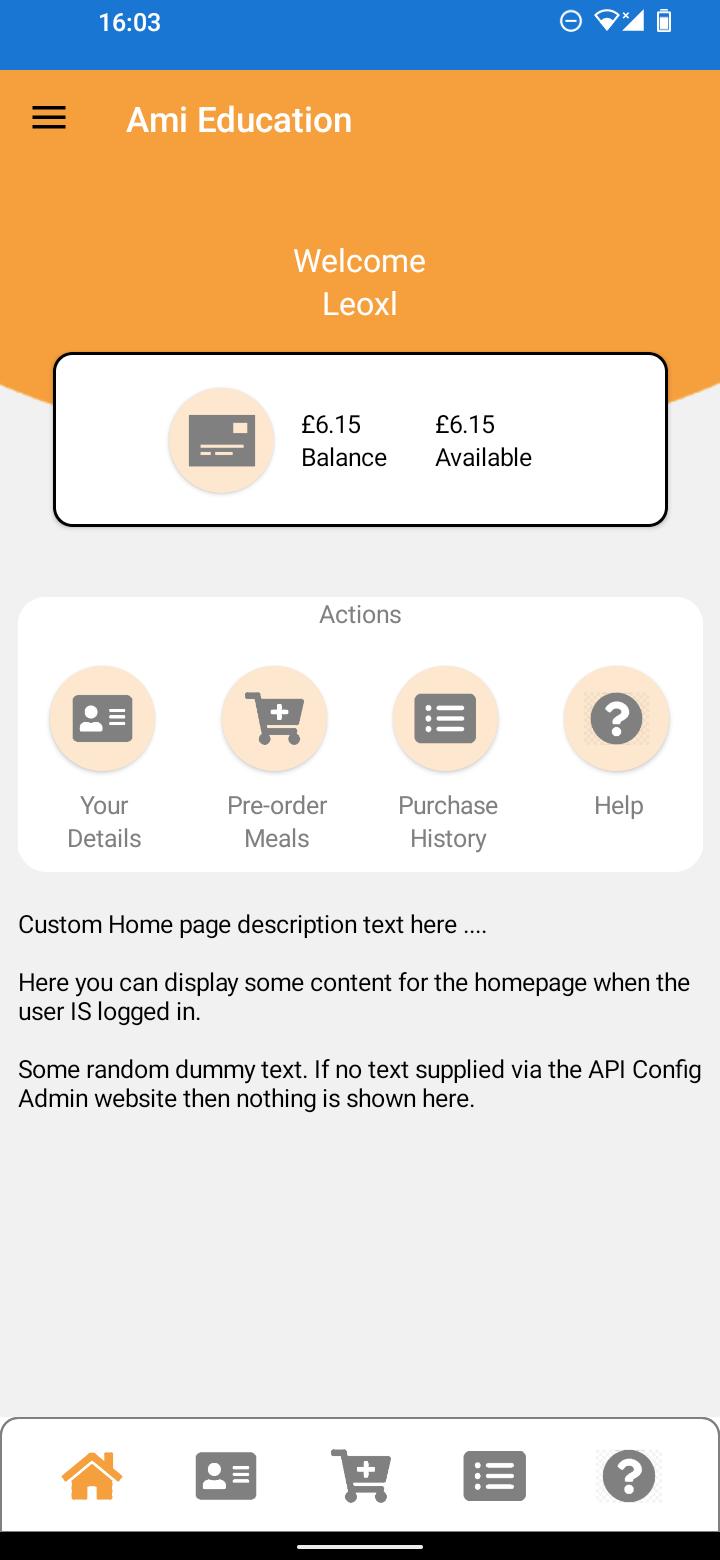Viewport: 720px width, 1560px height.
Task: Switch to the details card tab in bottom bar
Action: point(226,1476)
